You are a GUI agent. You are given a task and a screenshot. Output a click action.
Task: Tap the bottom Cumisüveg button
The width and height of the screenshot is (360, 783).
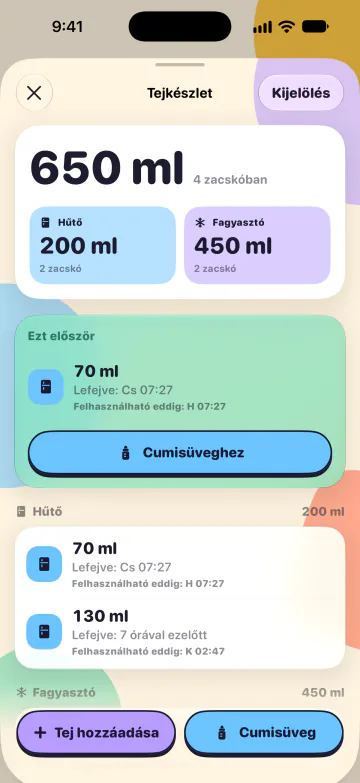[264, 733]
